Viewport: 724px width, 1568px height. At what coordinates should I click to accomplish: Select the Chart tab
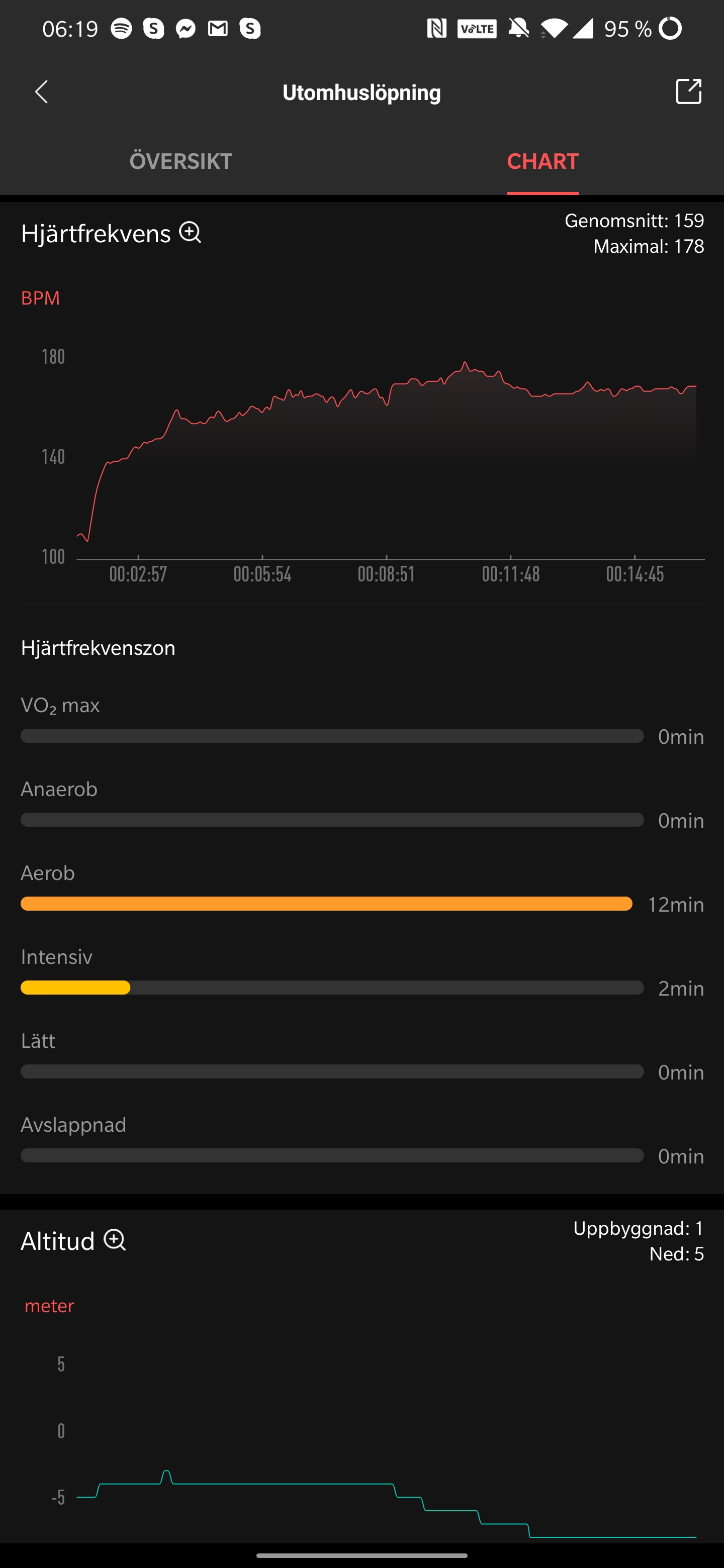tap(542, 161)
